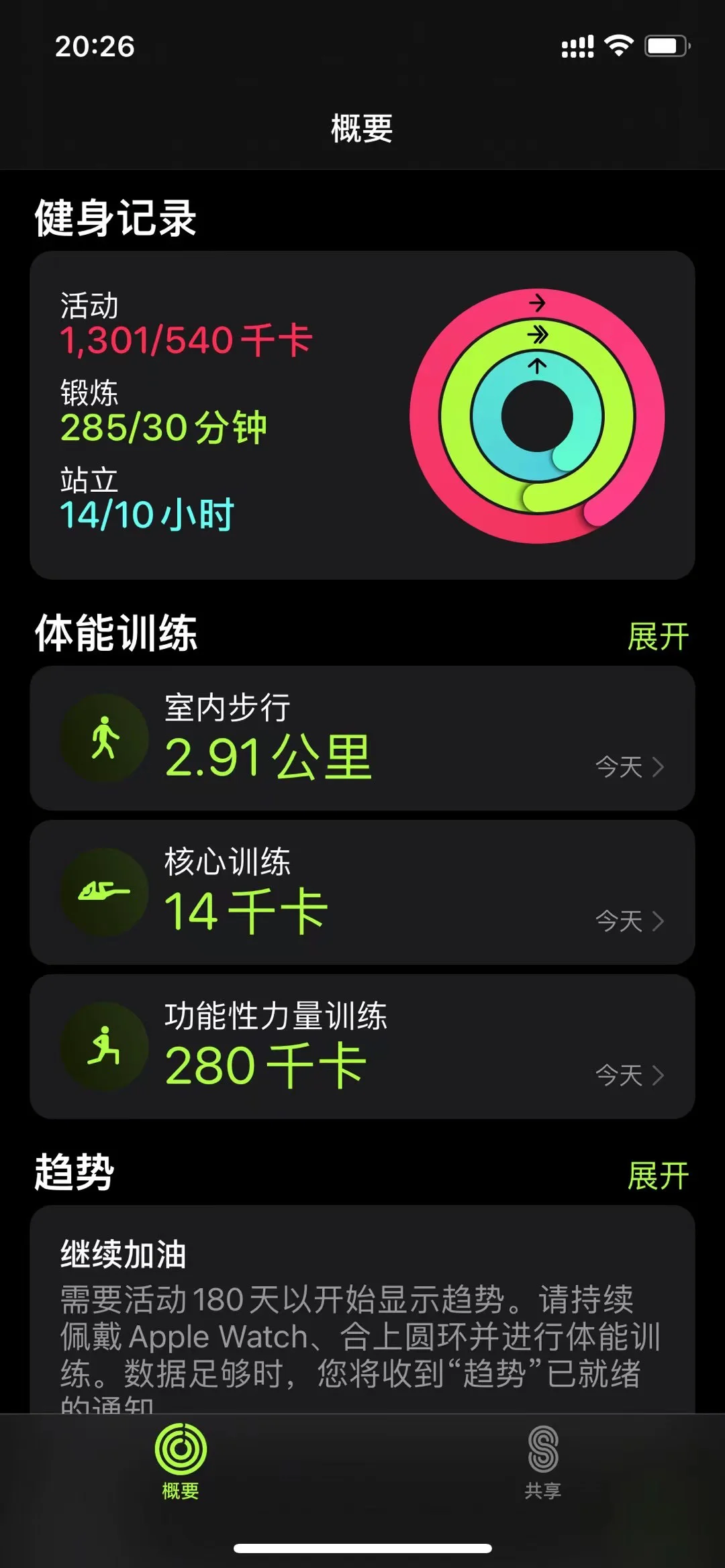Screen dimensions: 725x1568
Task: Open the 室内步行 2.91公里 workout
Action: pyautogui.click(x=362, y=738)
